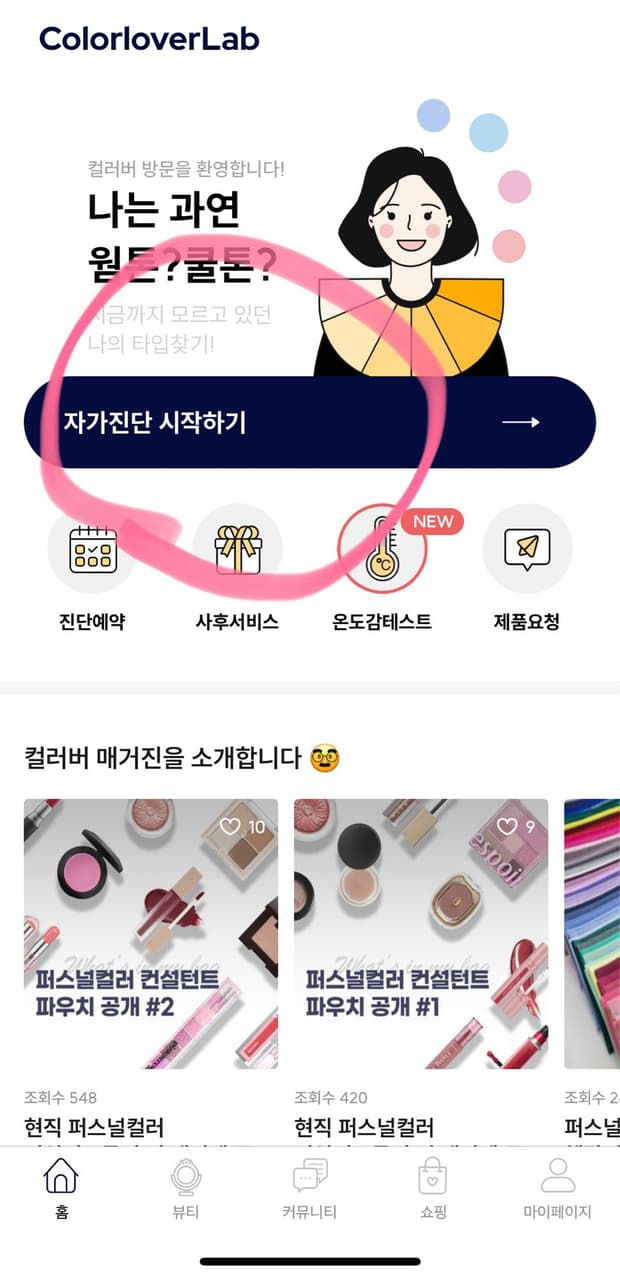Image resolution: width=620 pixels, height=1279 pixels.
Task: Open magazine card 파우치 공개 #2
Action: click(151, 933)
